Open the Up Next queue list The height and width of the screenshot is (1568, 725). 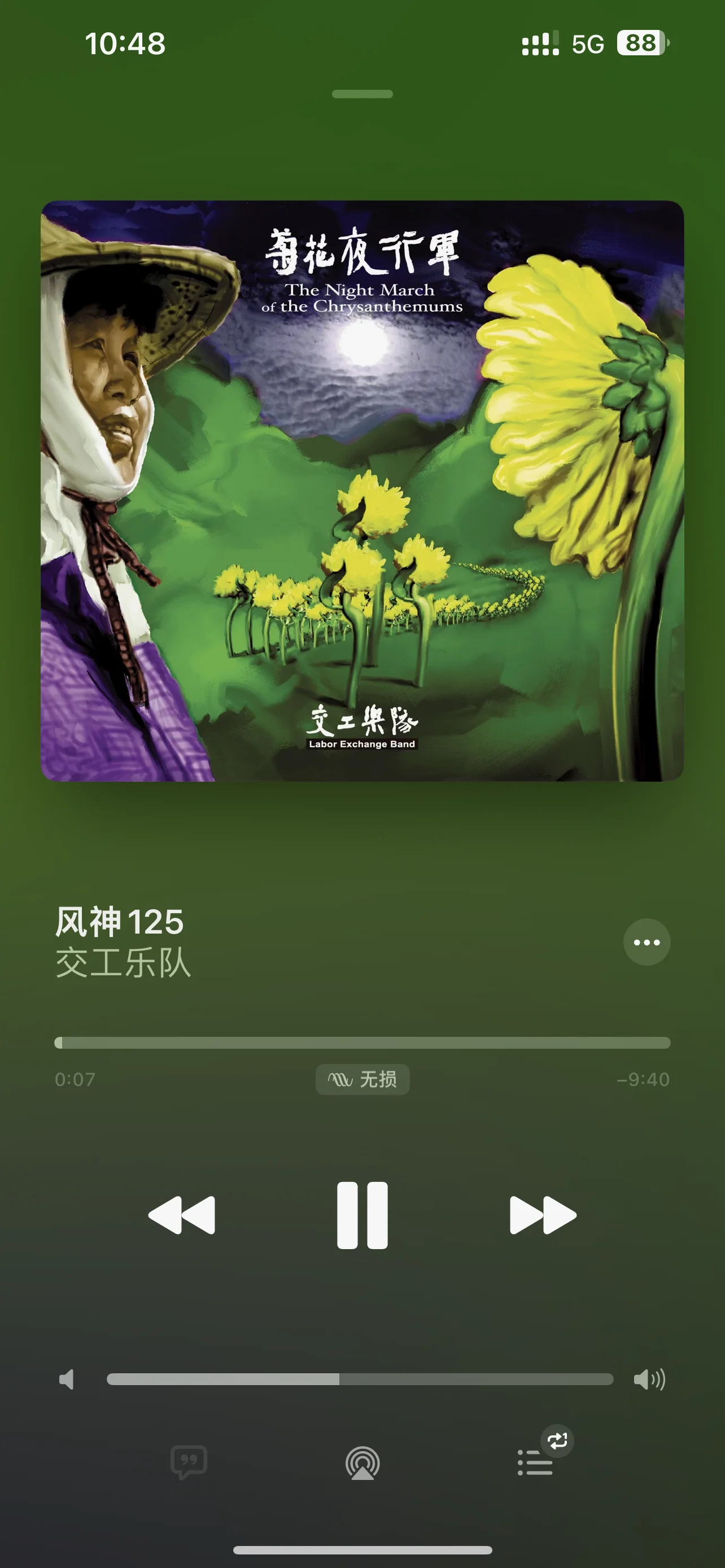tap(536, 1462)
